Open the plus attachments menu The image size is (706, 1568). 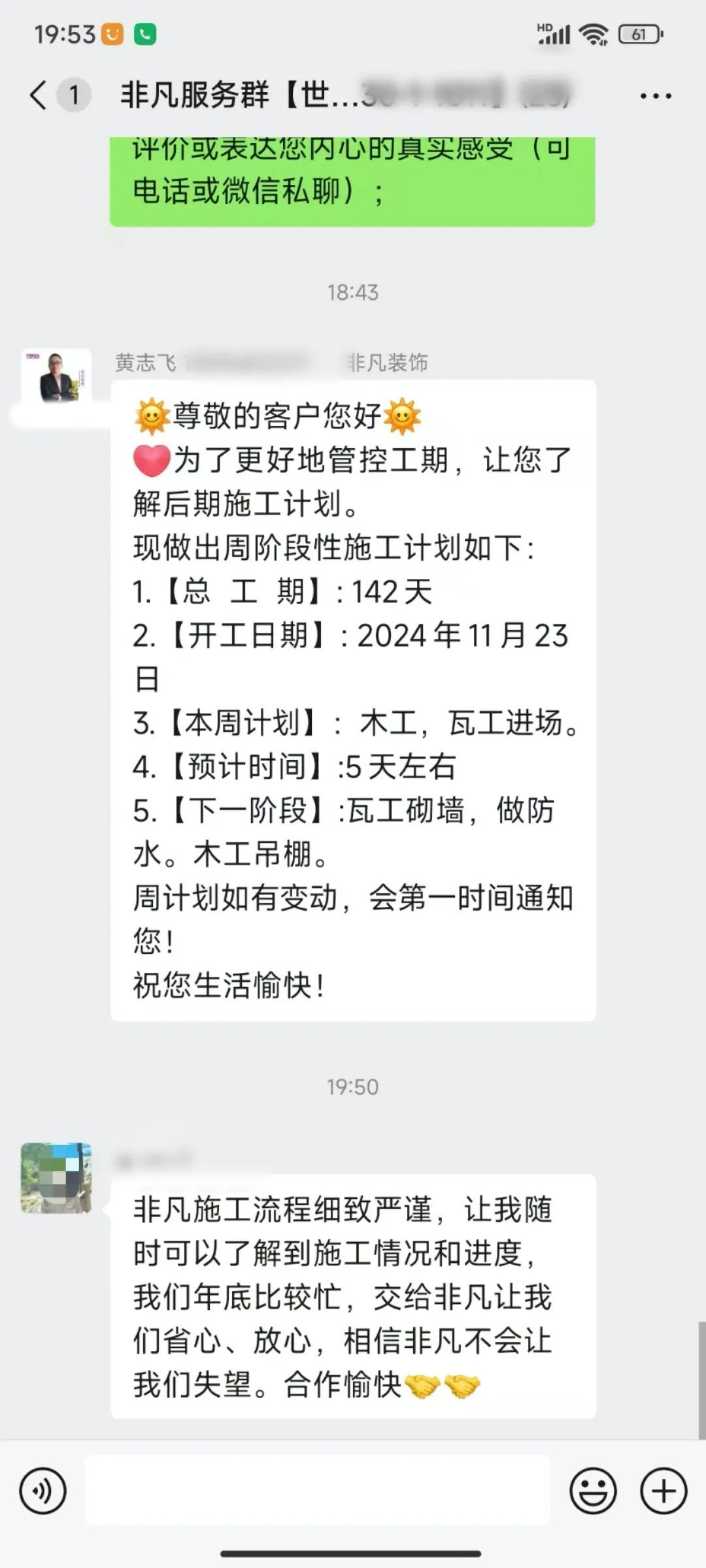tap(664, 1491)
